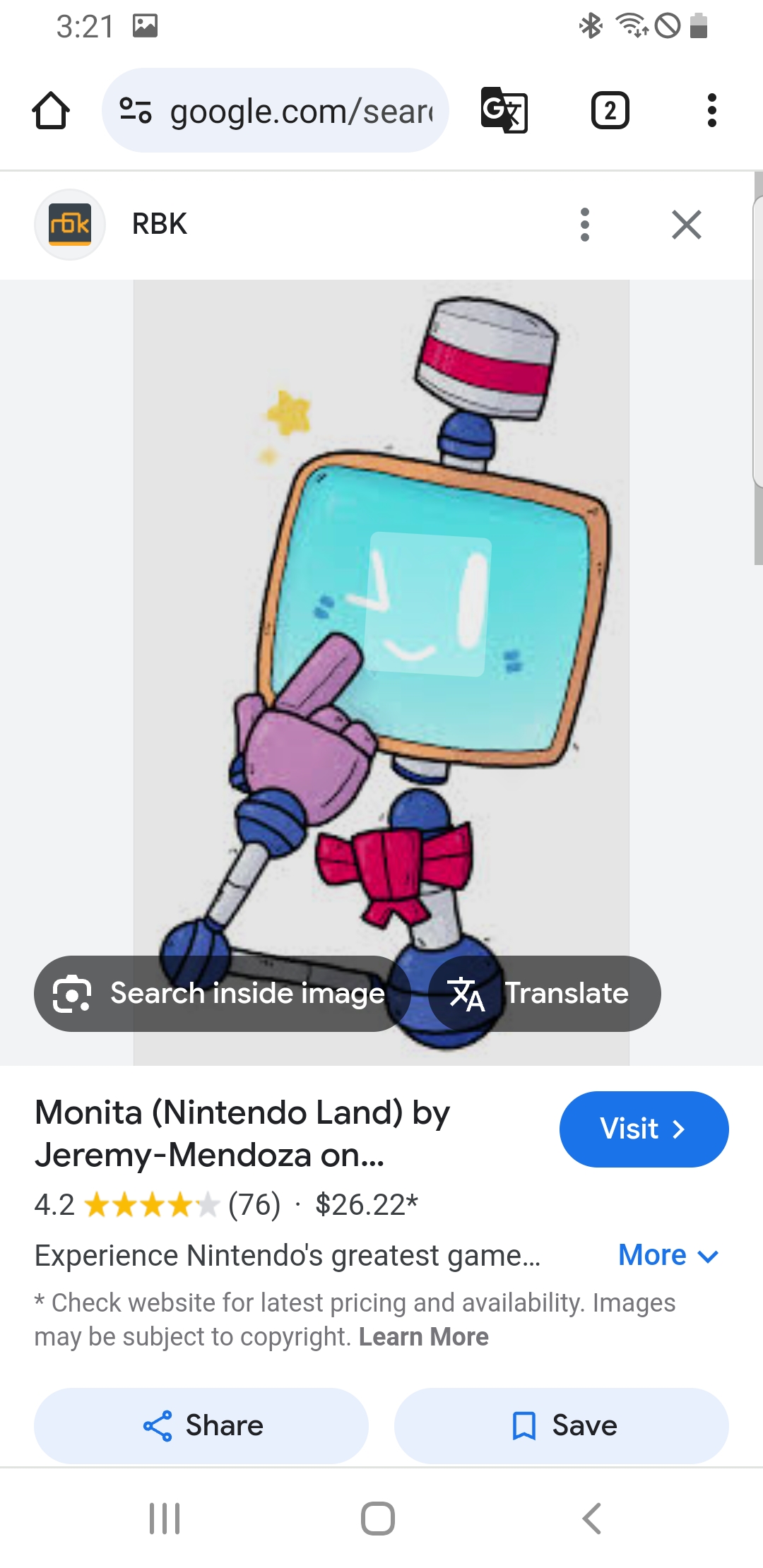
Task: Go back using system navigation
Action: (592, 1519)
